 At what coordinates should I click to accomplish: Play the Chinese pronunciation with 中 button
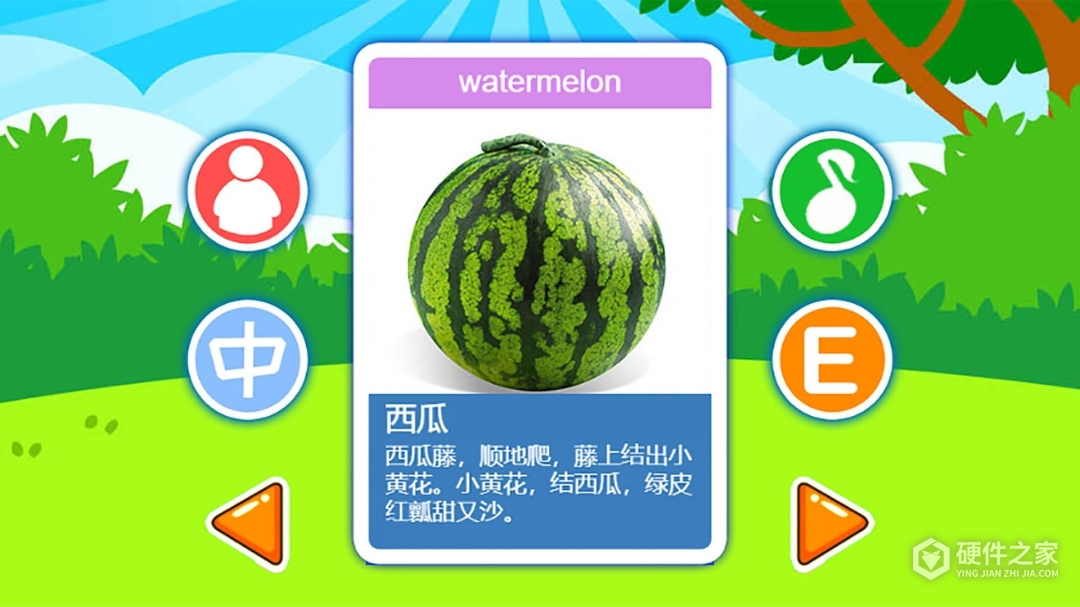[247, 359]
